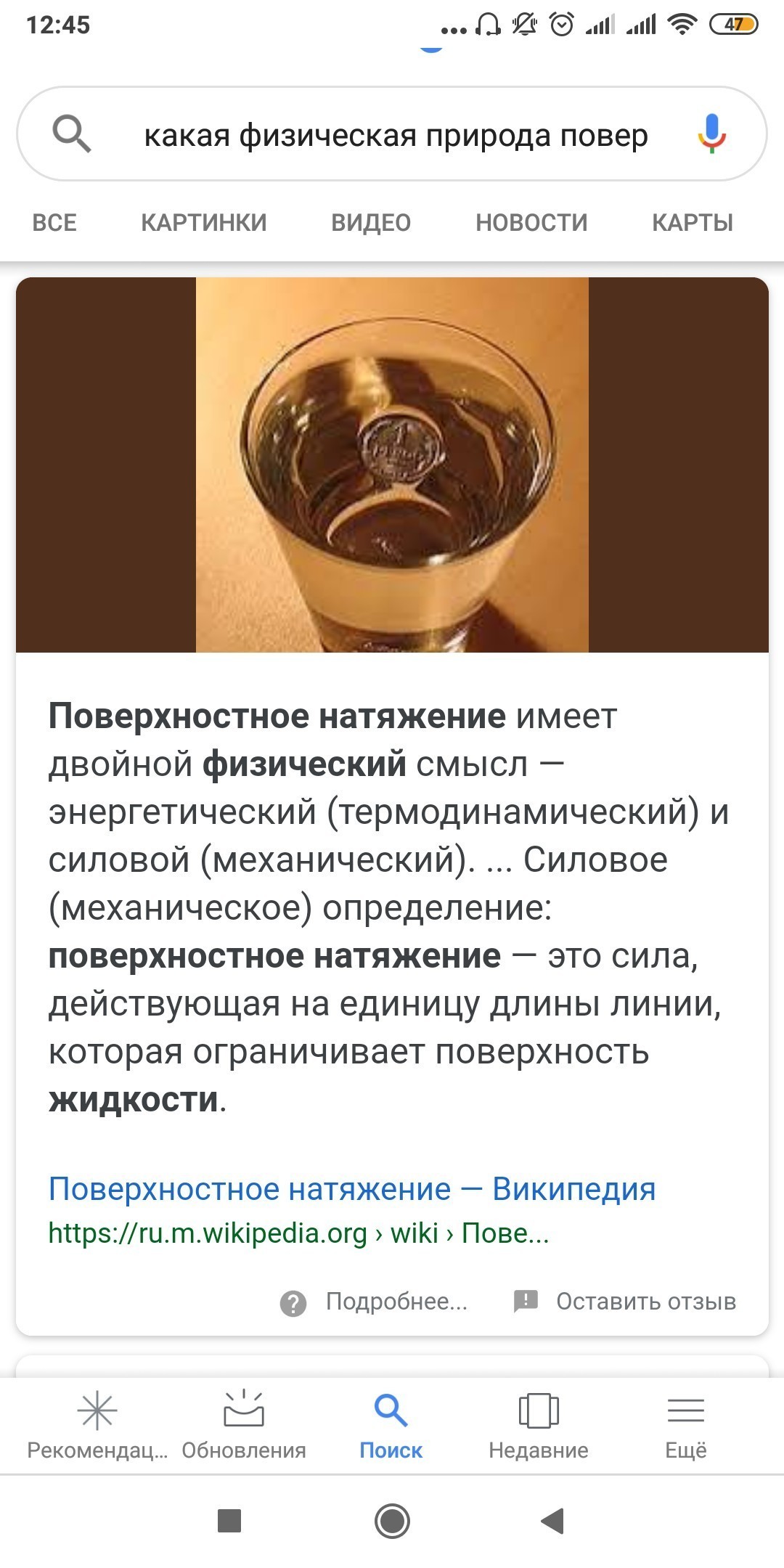Screen dimensions: 784x1568
Task: Go back with the system back button
Action: coord(553,1521)
